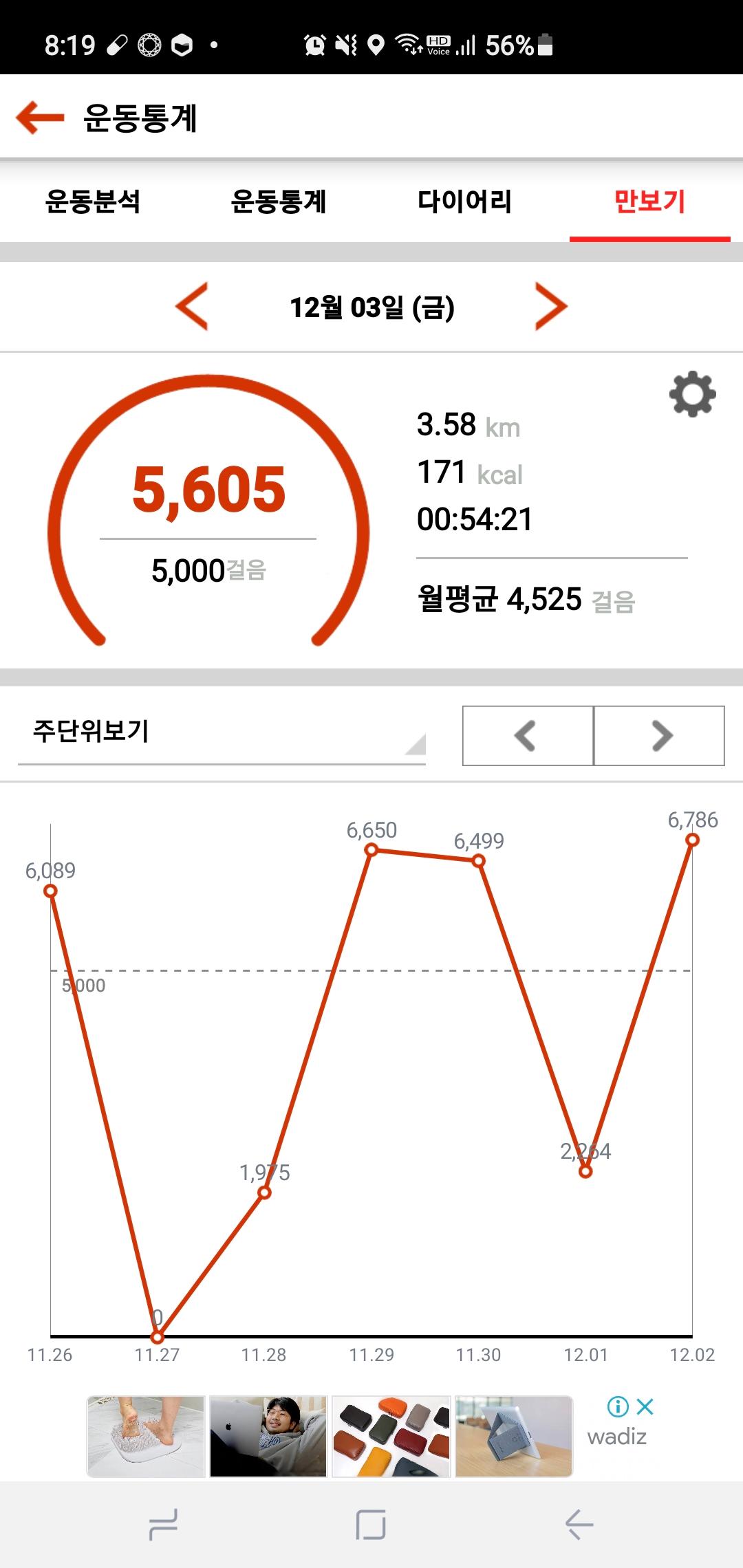Show the previous week's chart
The width and height of the screenshot is (743, 1568).
[528, 736]
